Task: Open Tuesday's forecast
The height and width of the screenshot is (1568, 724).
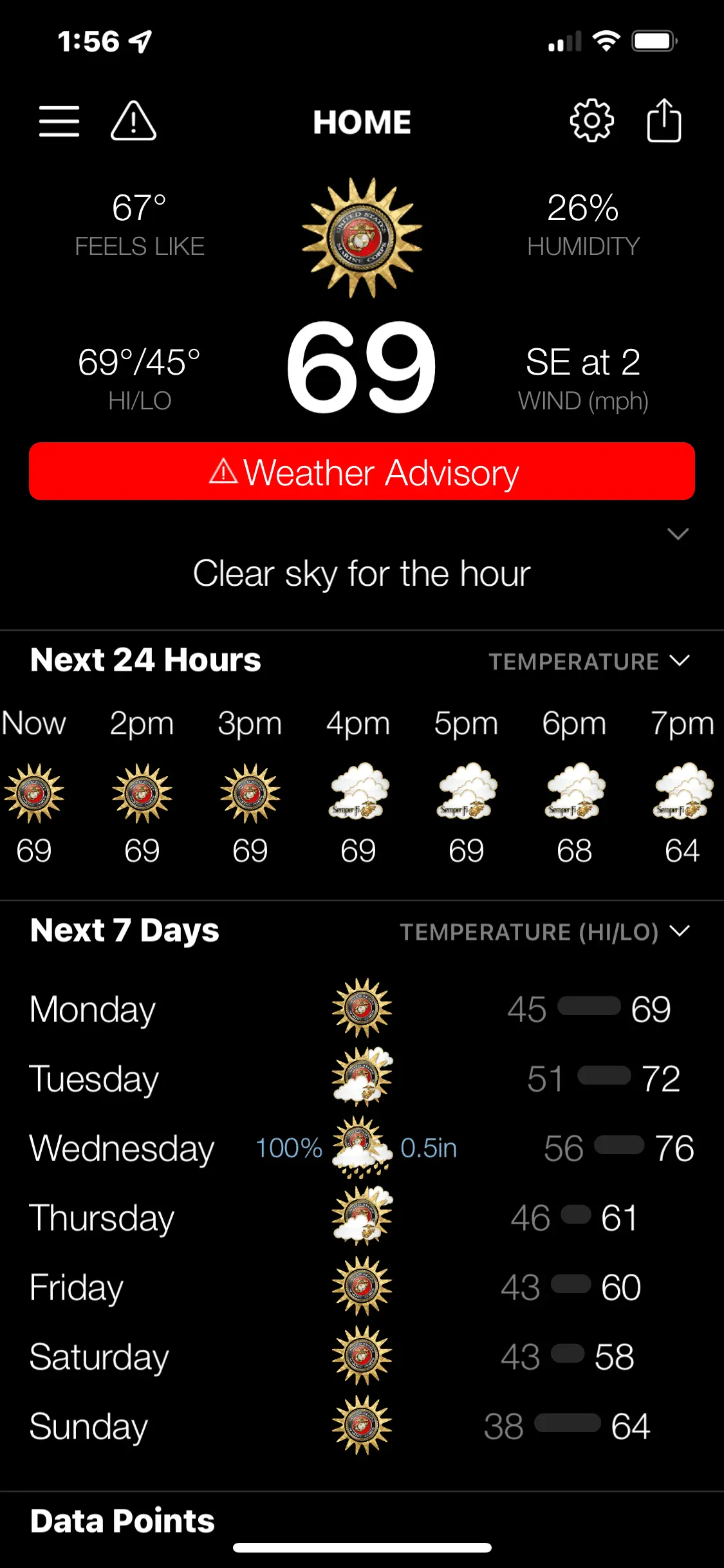Action: 362,1078
